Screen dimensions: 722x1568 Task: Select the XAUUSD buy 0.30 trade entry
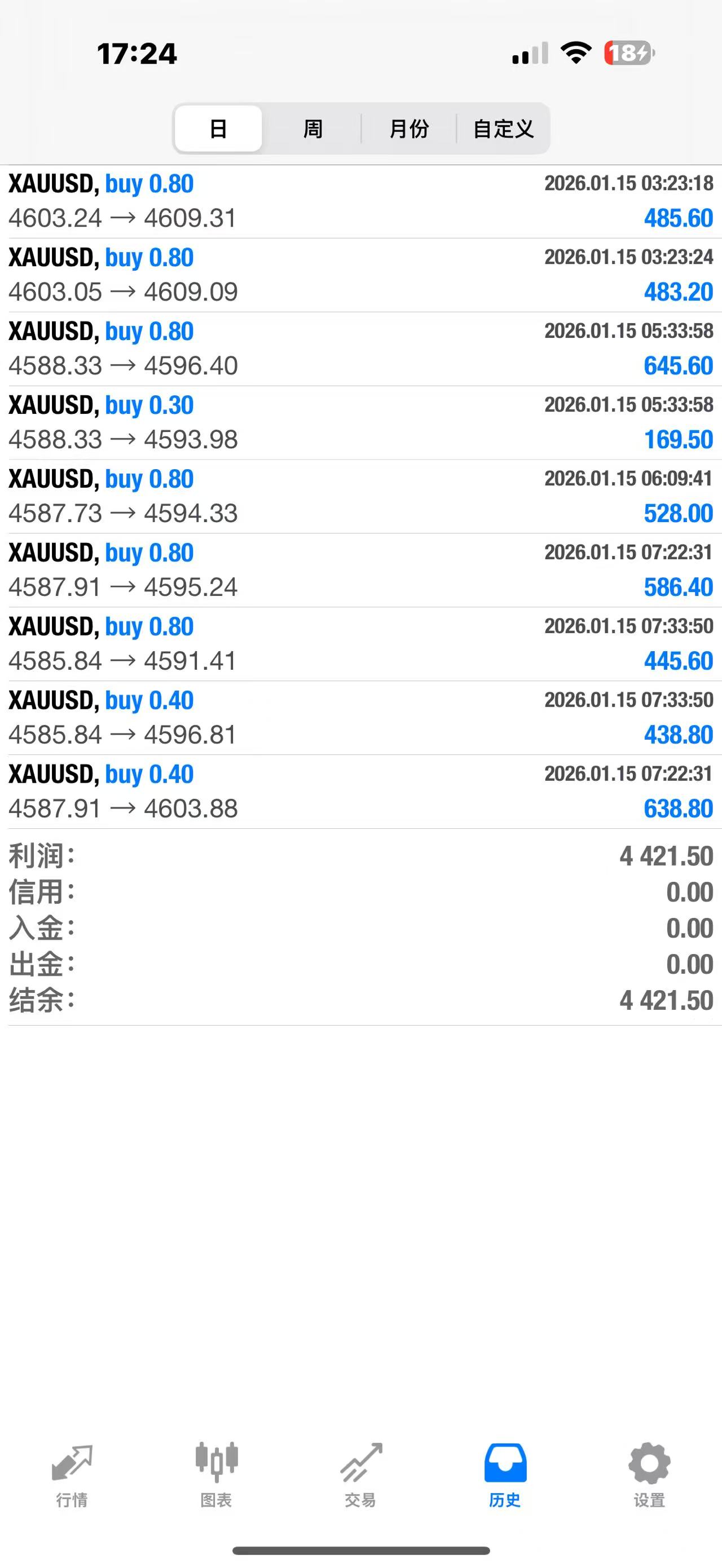(x=361, y=421)
